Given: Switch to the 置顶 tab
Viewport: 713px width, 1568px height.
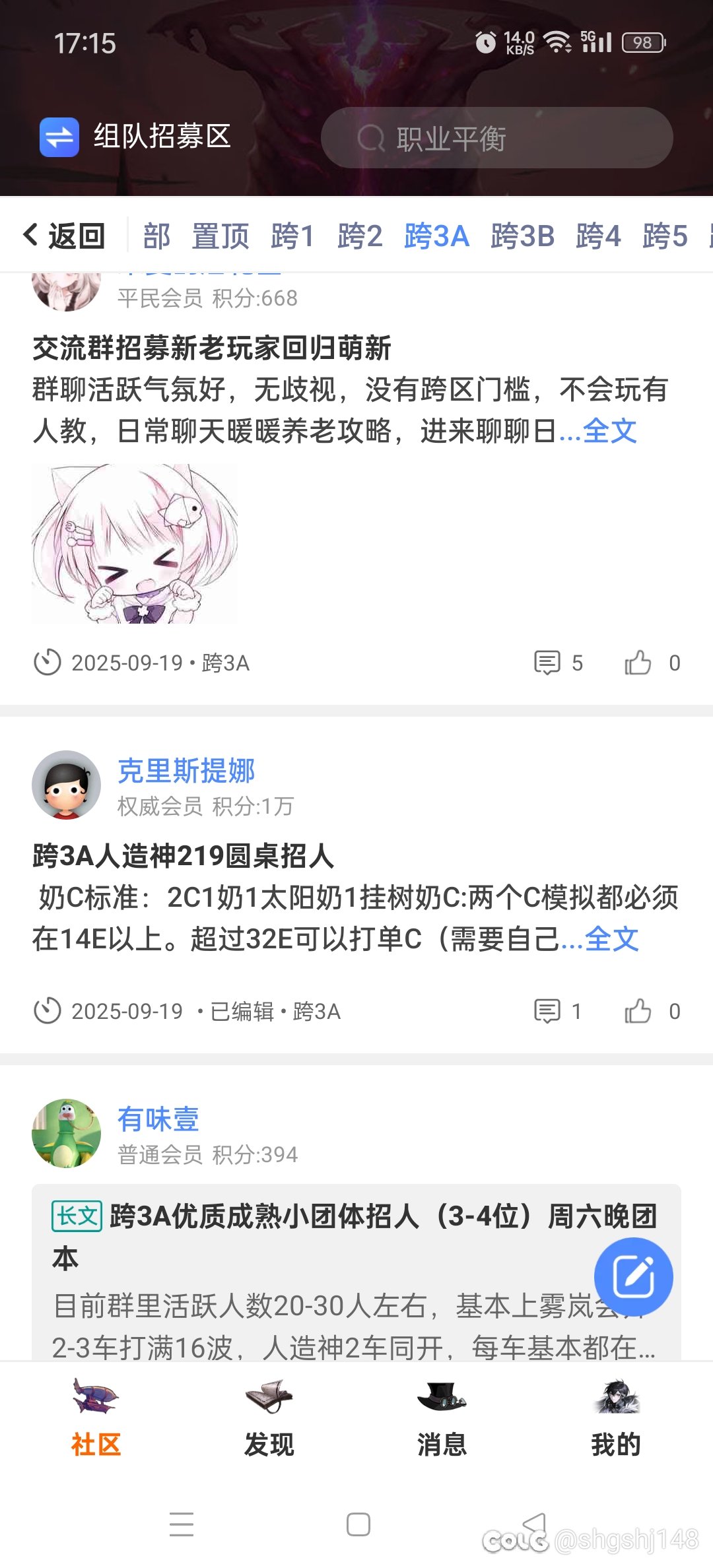Looking at the screenshot, I should (221, 236).
